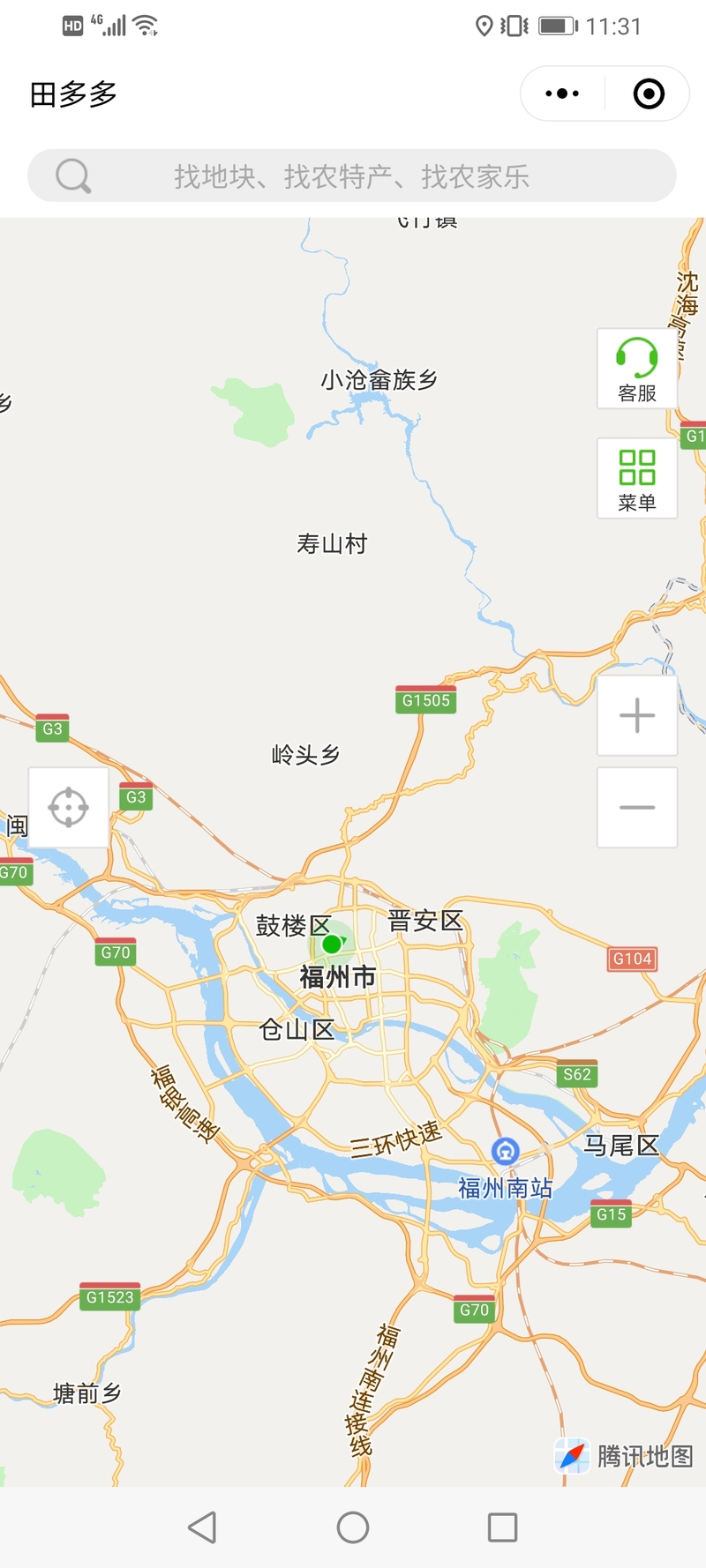Open the search box for land and farm products

351,176
